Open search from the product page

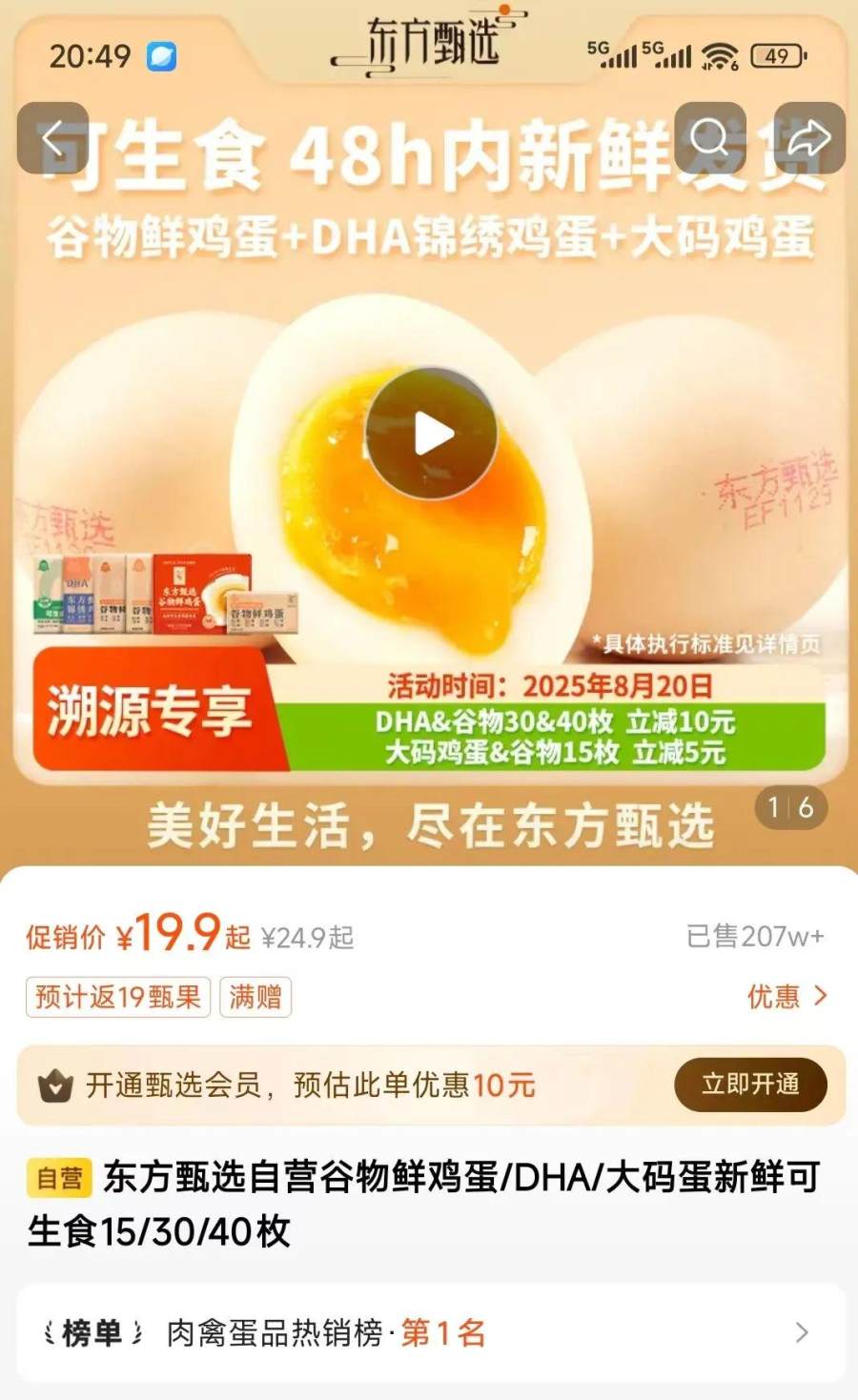tap(709, 138)
